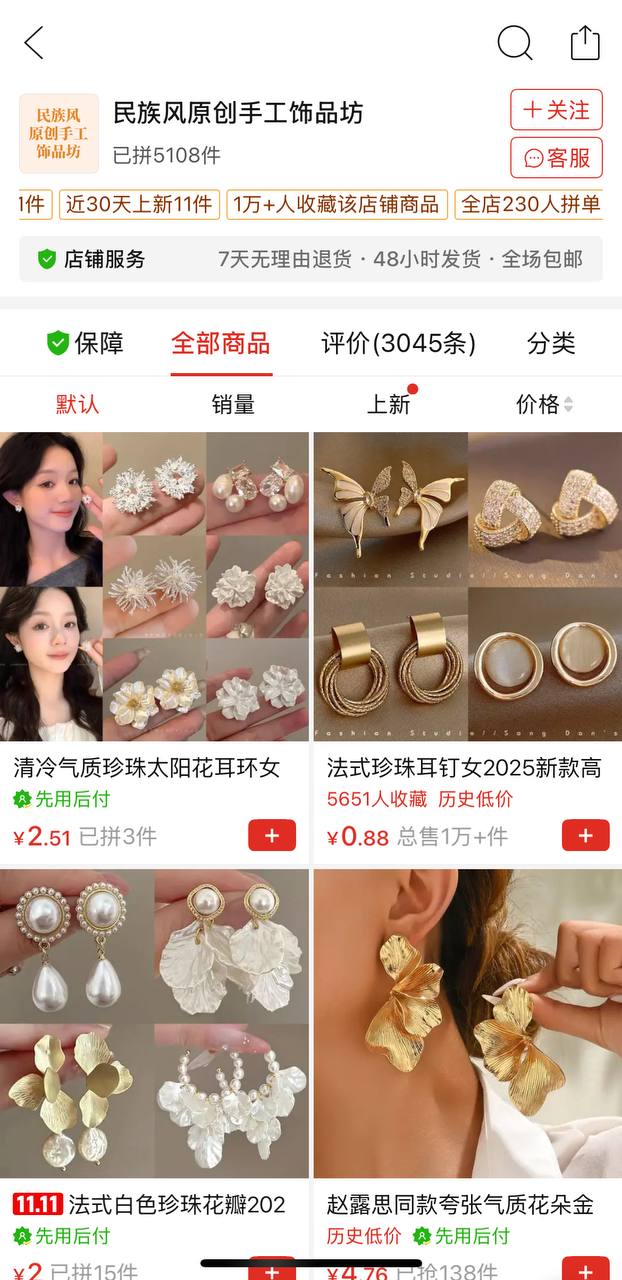Viewport: 622px width, 1280px height.
Task: Show newest items with 上新
Action: tap(389, 404)
